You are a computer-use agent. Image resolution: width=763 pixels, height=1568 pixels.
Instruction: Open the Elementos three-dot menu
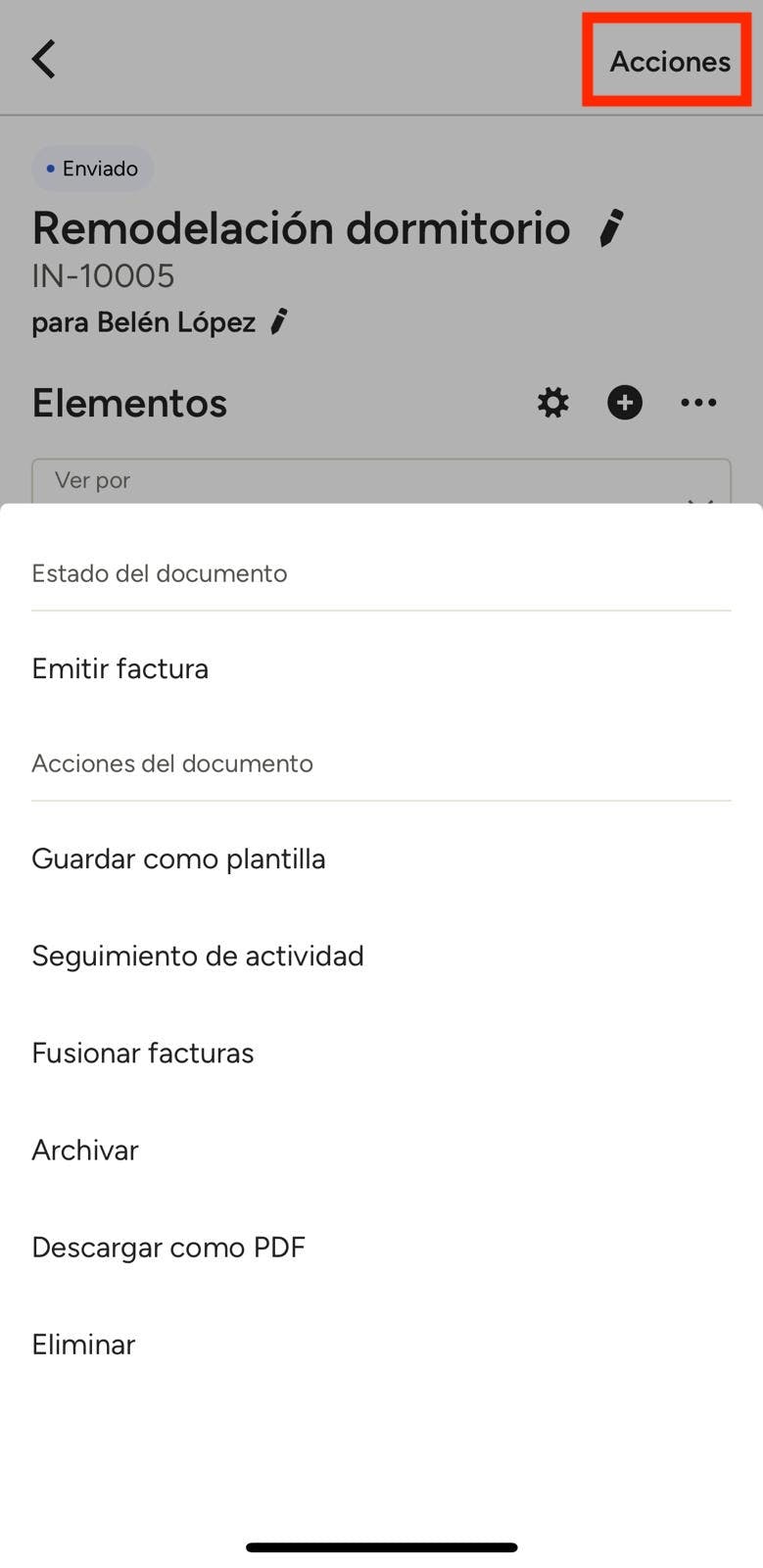point(698,403)
